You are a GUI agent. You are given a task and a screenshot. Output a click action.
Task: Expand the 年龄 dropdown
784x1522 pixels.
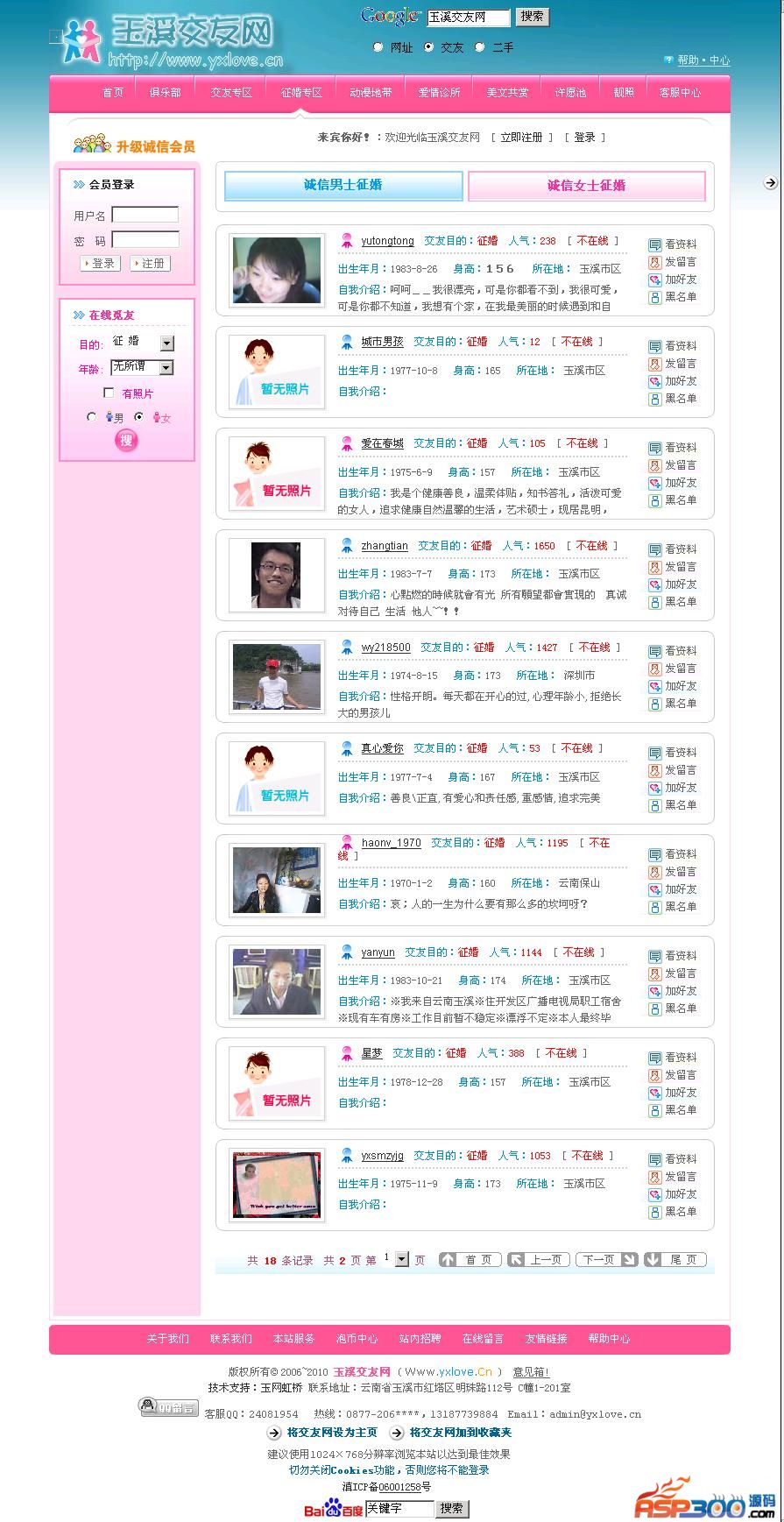tap(166, 368)
